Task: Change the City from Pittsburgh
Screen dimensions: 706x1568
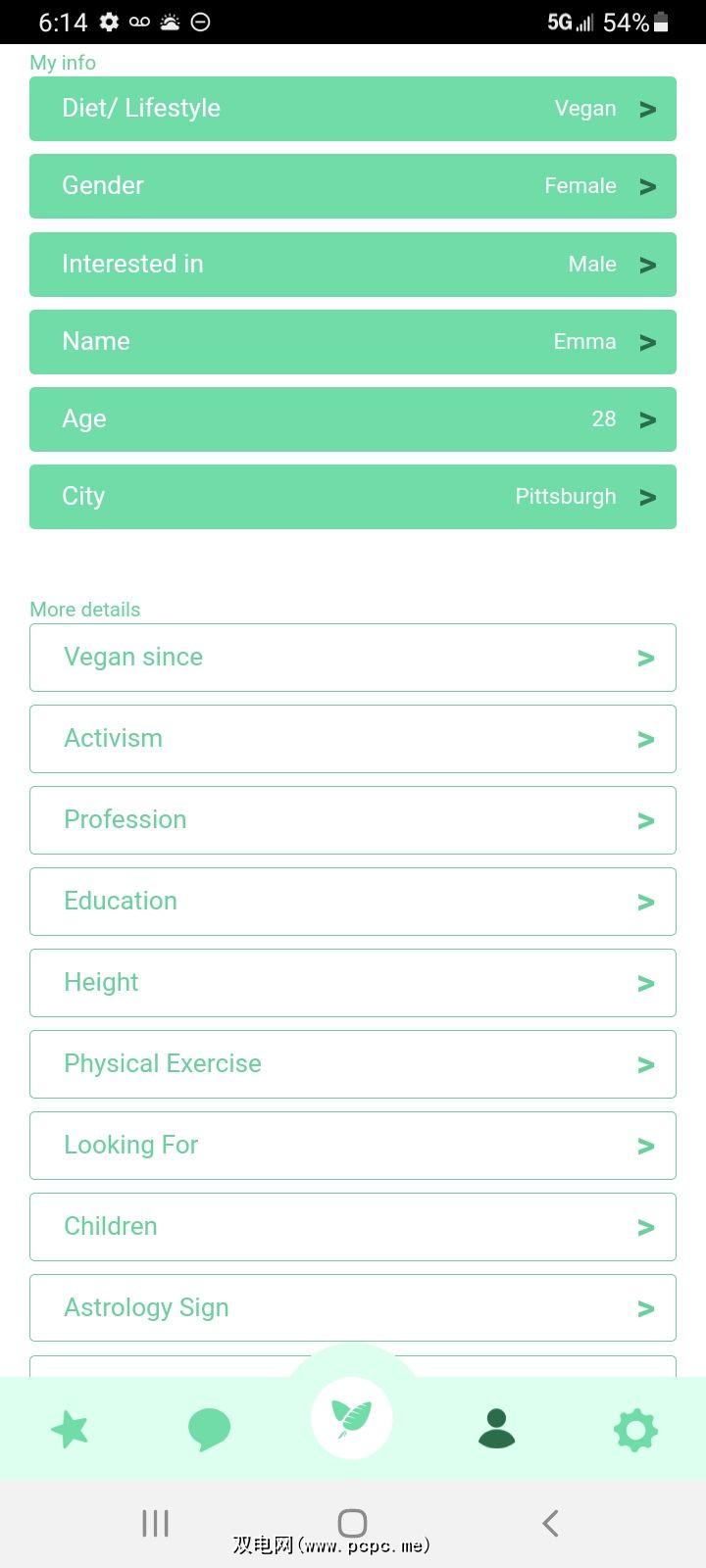Action: (x=353, y=497)
